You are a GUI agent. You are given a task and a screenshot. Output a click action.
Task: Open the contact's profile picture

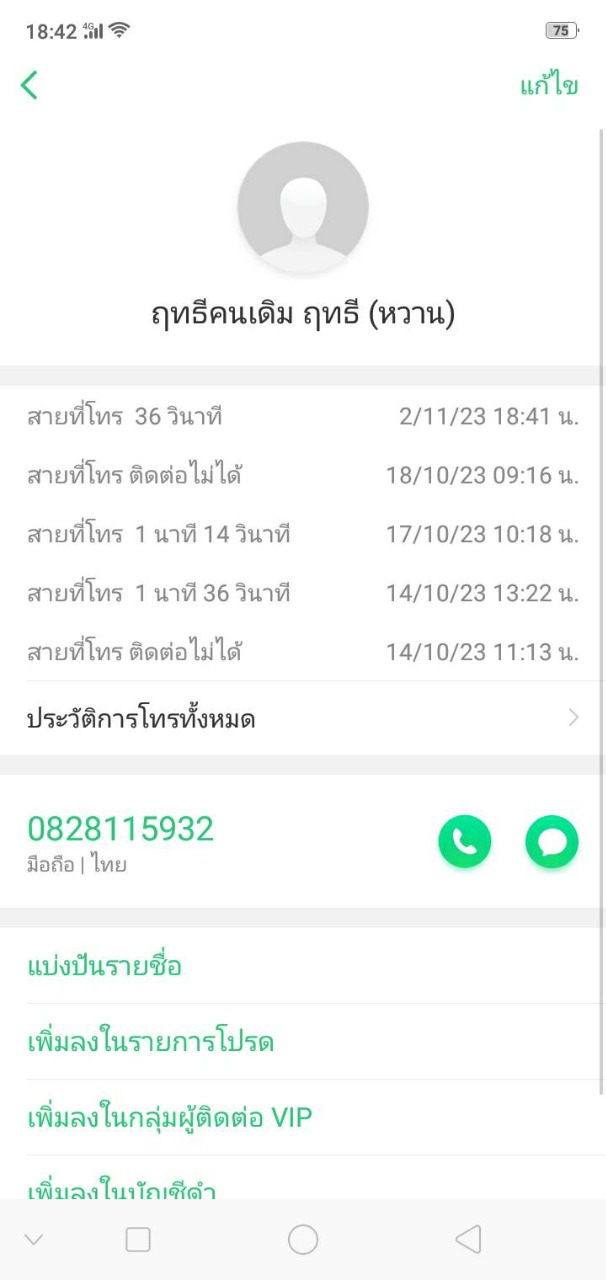pos(303,207)
